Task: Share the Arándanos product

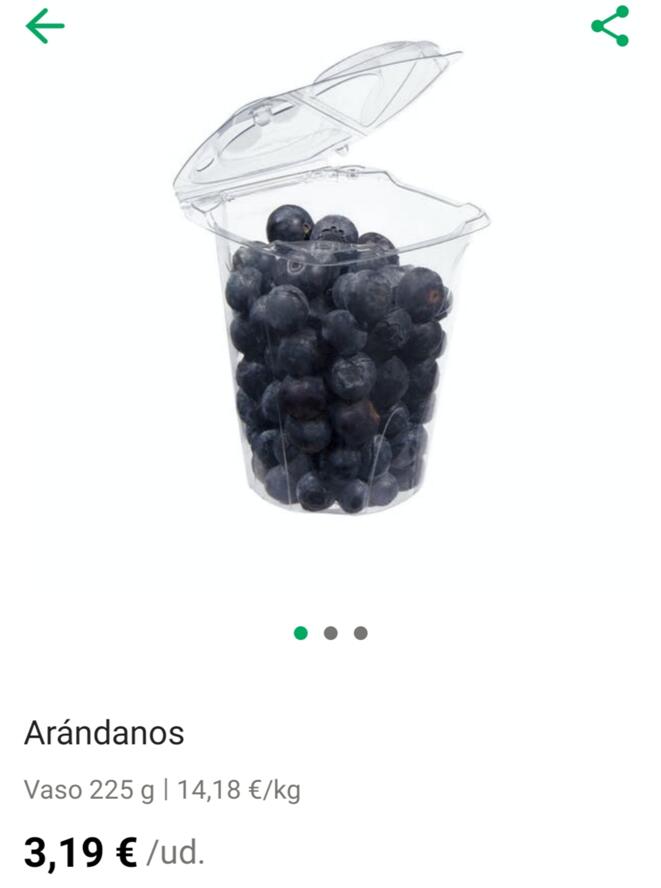Action: (610, 26)
